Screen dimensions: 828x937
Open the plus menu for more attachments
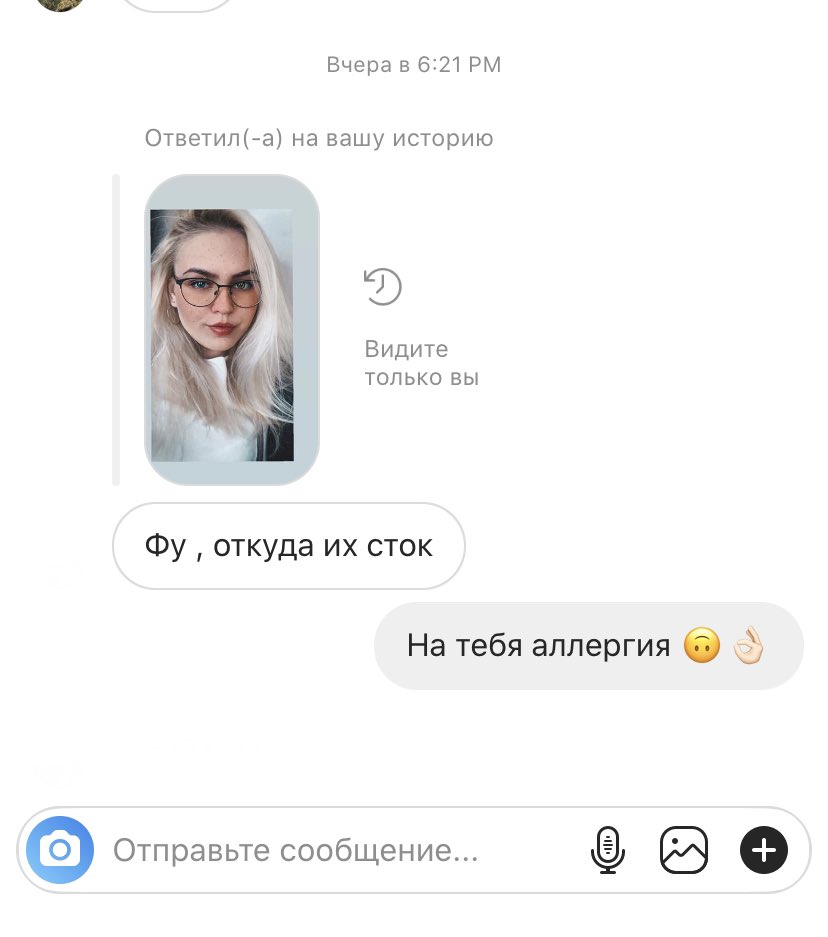(764, 851)
